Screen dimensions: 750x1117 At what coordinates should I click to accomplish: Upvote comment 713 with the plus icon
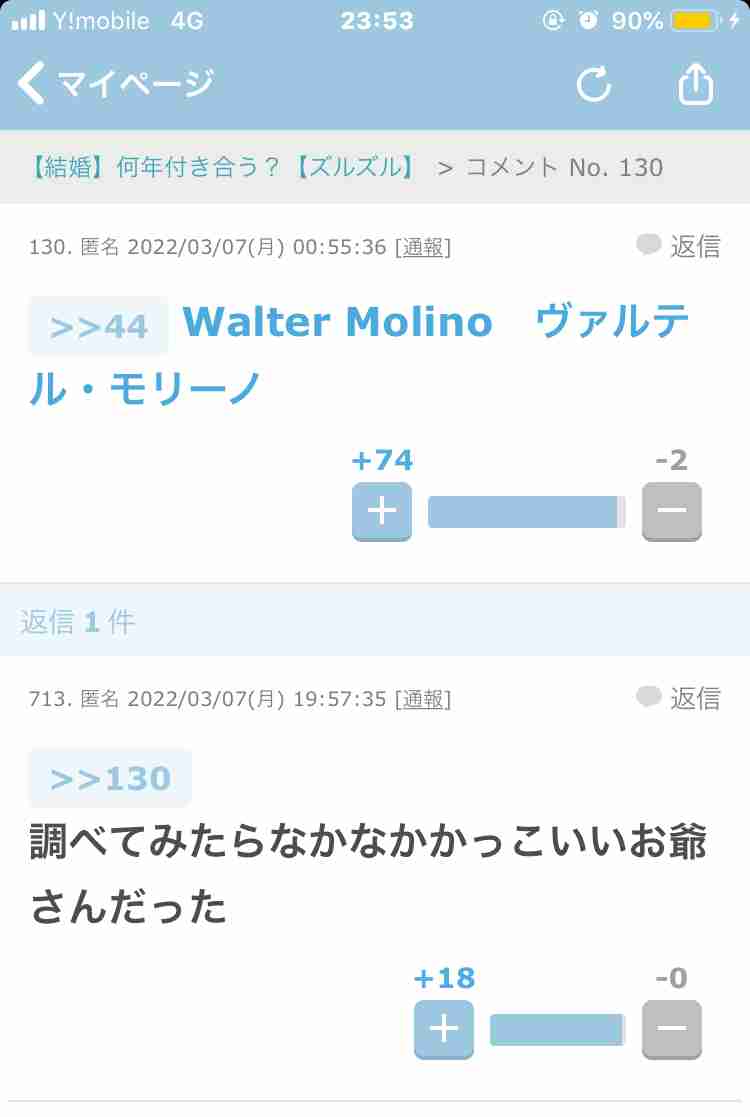pos(442,1029)
